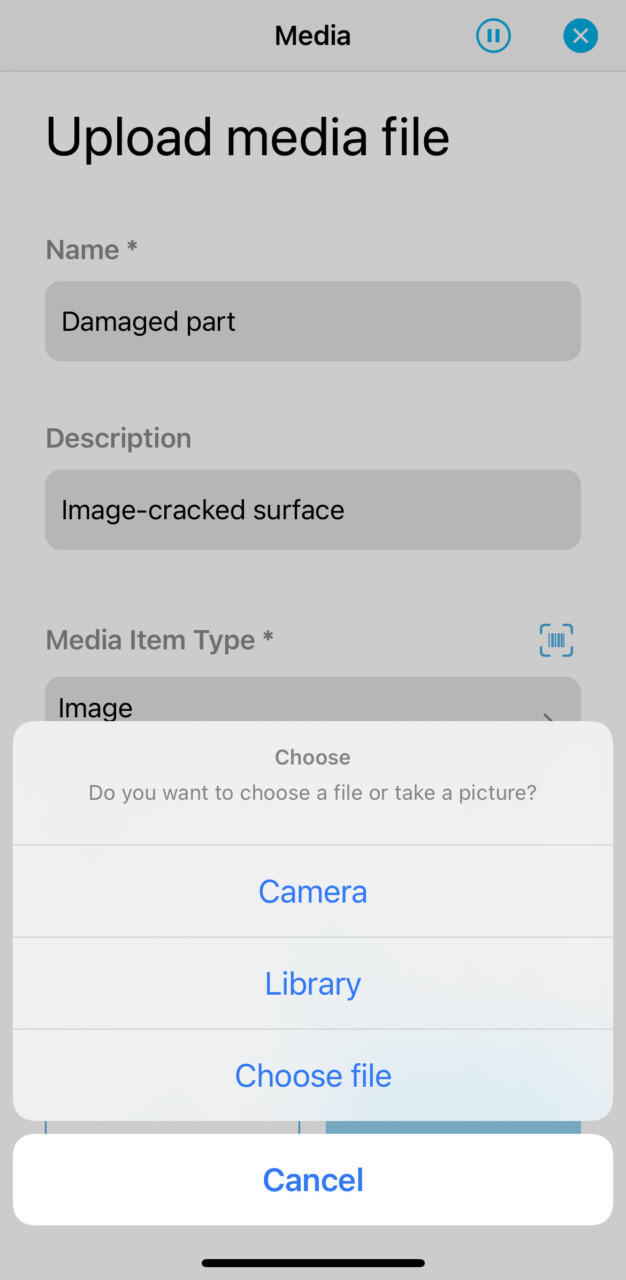Choose Library as the media source
Image resolution: width=626 pixels, height=1280 pixels.
[x=313, y=983]
